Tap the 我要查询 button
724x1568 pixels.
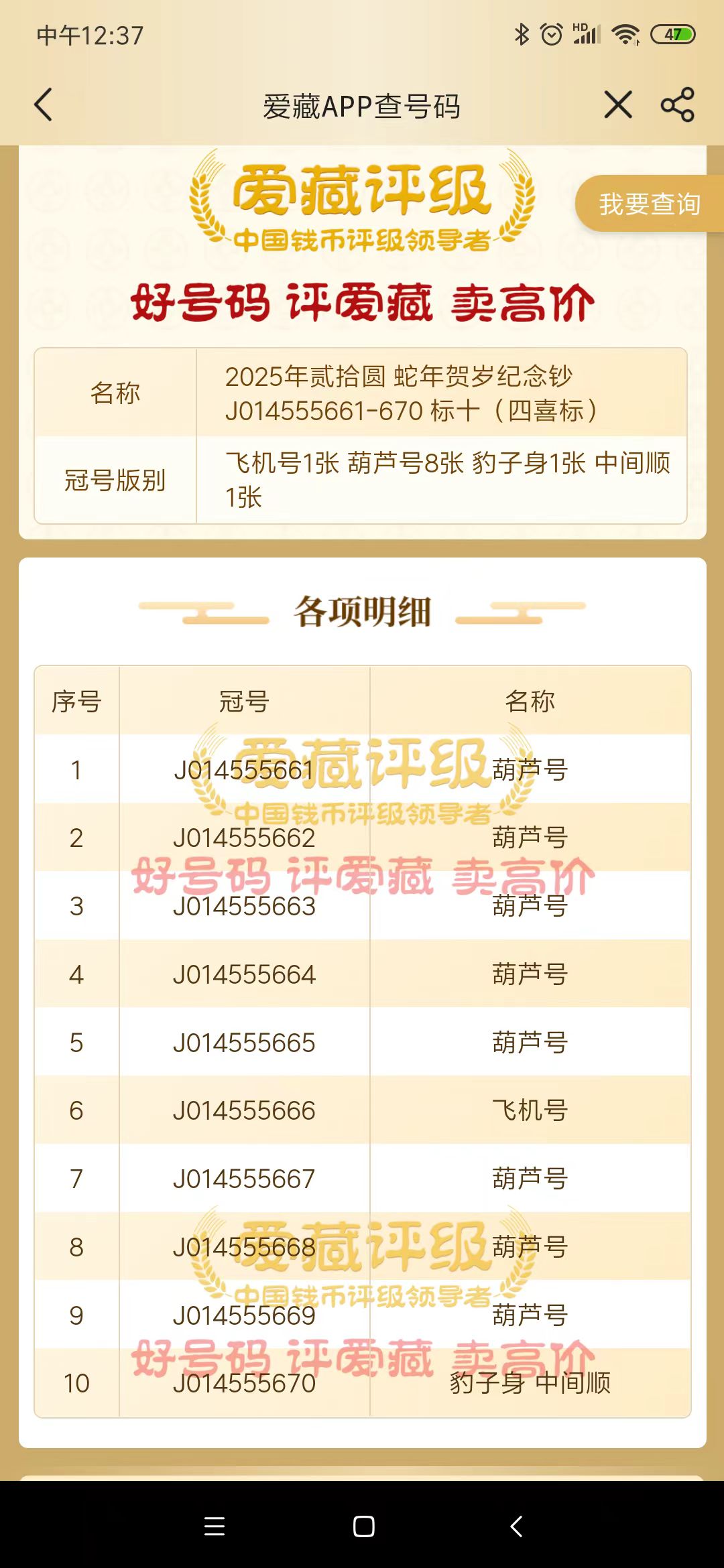(649, 204)
